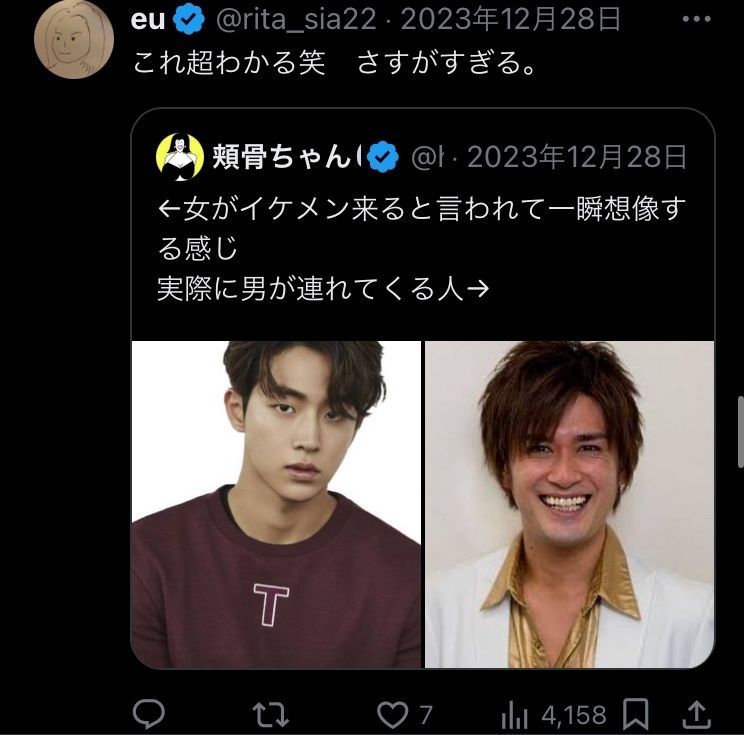
Task: Open the tweet's overflow menu
Action: point(697,18)
